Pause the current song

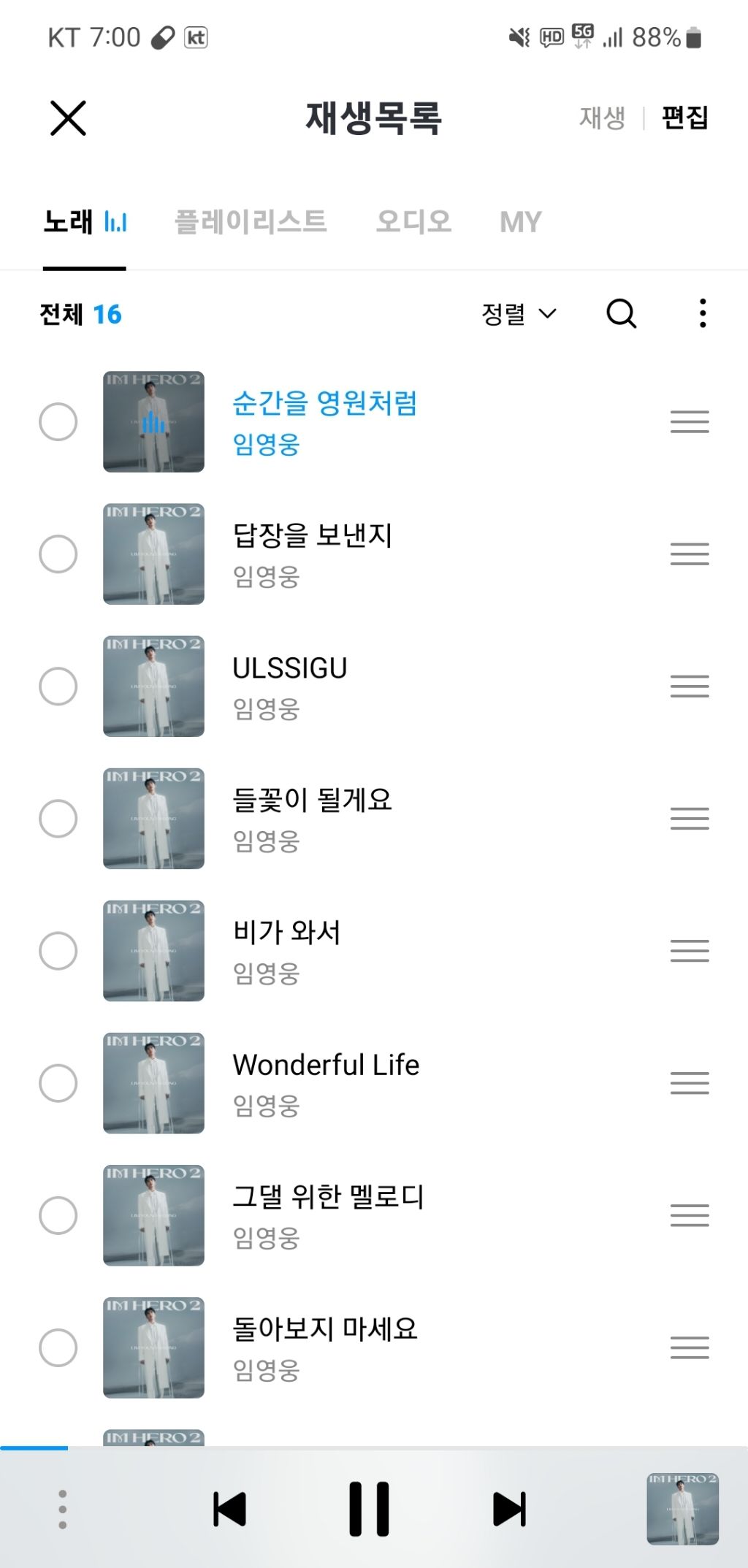point(369,1510)
